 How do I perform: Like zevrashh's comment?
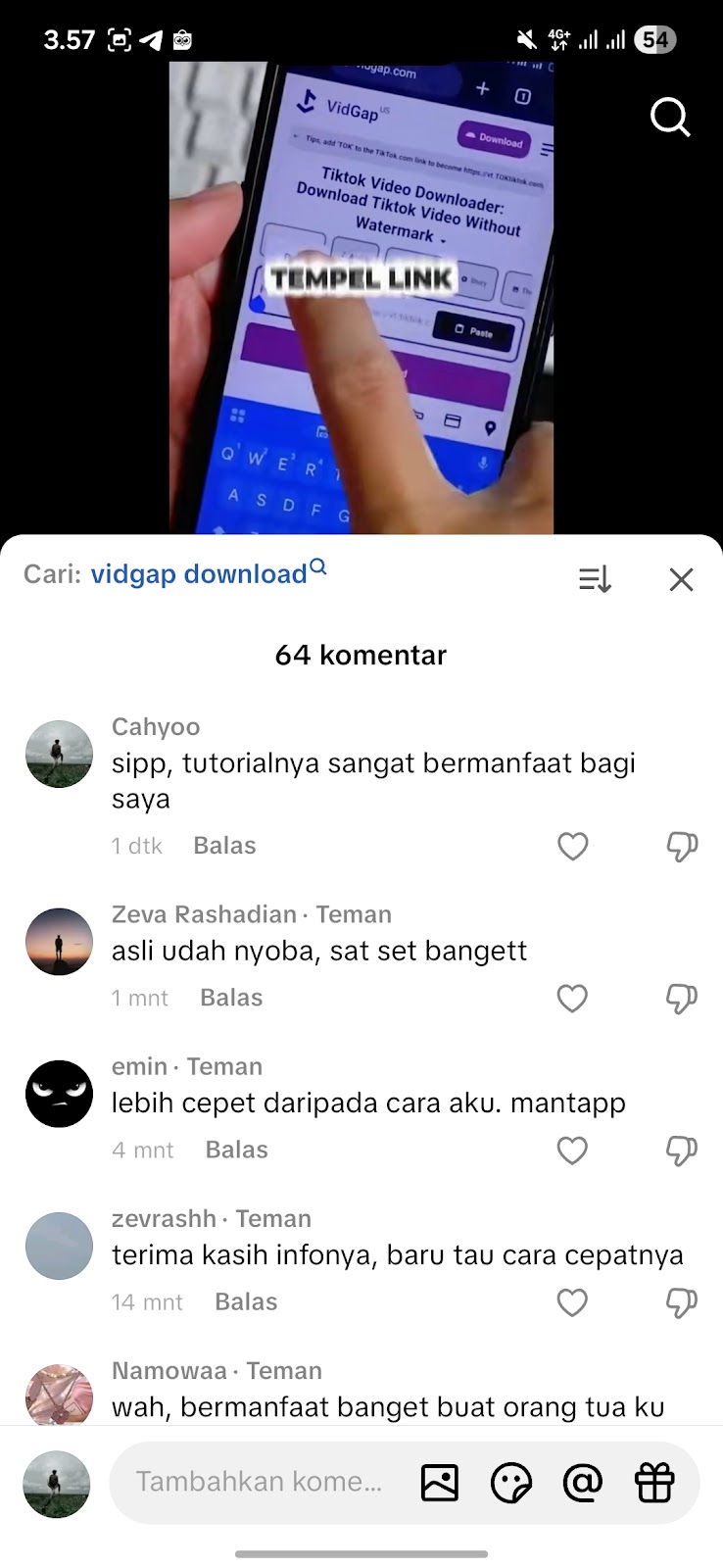[572, 1301]
